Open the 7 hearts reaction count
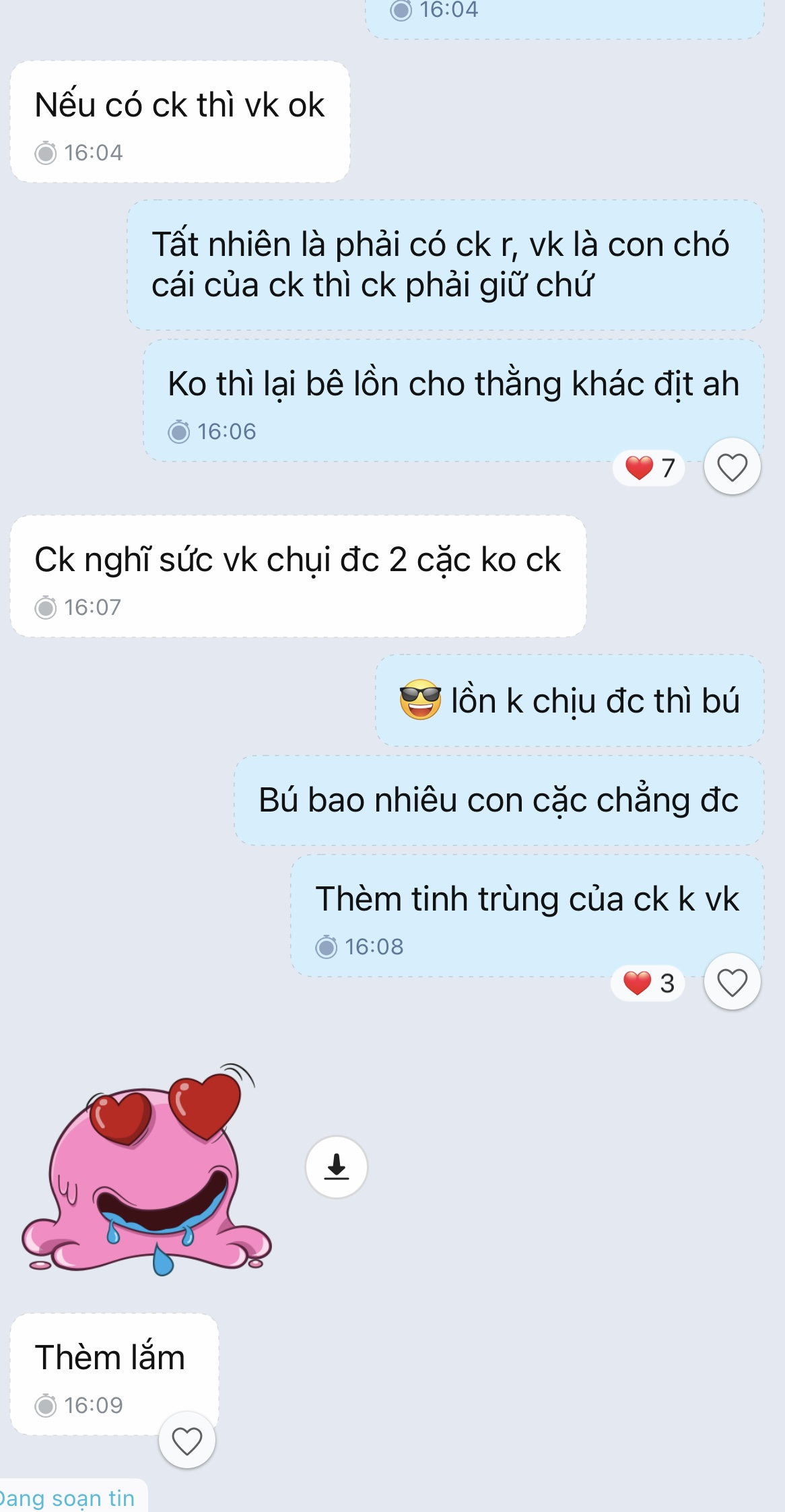Screen dimensions: 785x1512 [649, 467]
